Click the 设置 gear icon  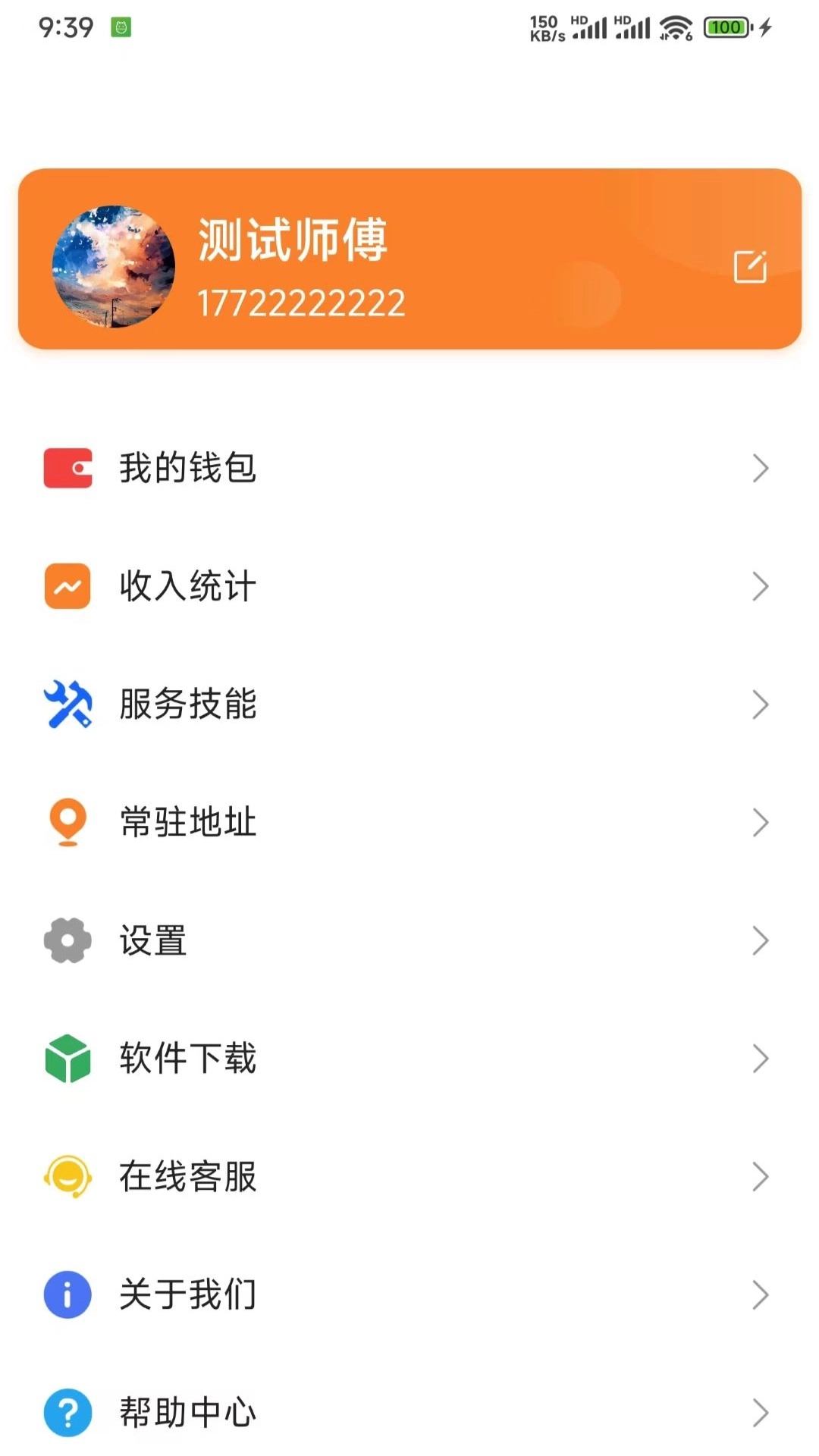tap(67, 940)
